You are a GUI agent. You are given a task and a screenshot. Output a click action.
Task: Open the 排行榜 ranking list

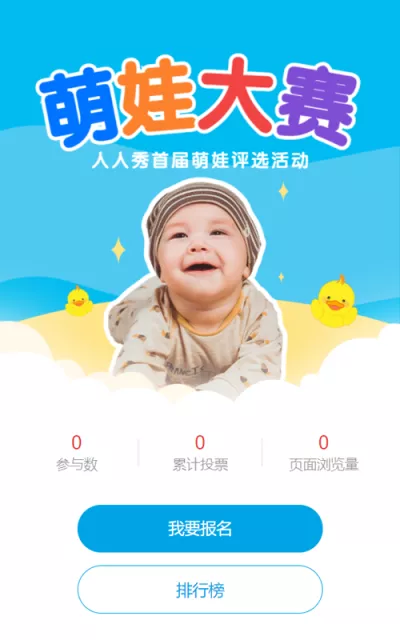click(x=200, y=589)
